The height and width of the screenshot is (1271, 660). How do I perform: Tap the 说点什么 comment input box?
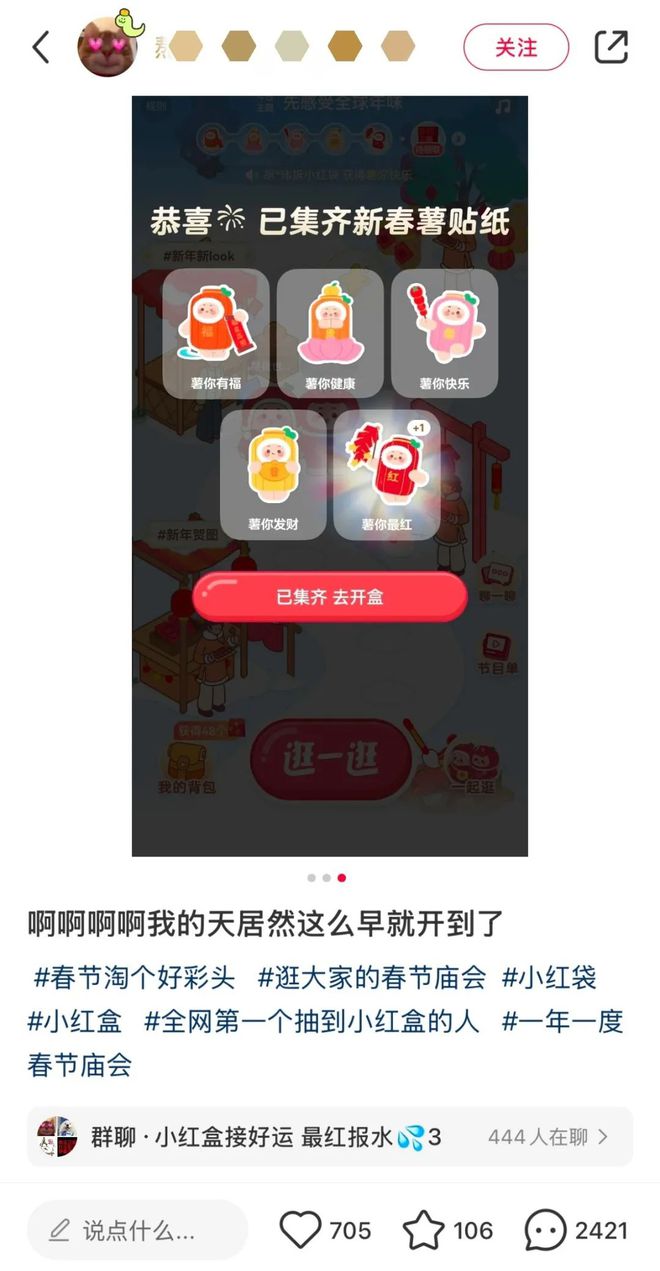click(x=137, y=1230)
